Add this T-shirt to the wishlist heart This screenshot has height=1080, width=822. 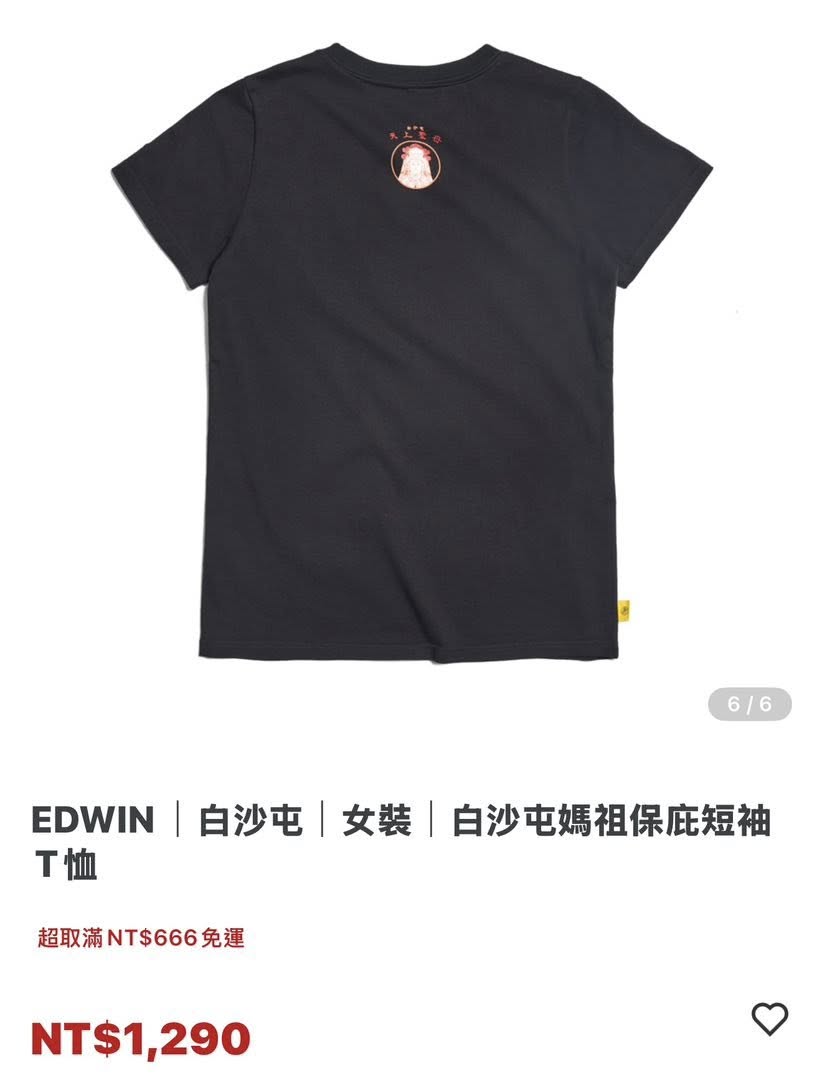click(x=769, y=1019)
